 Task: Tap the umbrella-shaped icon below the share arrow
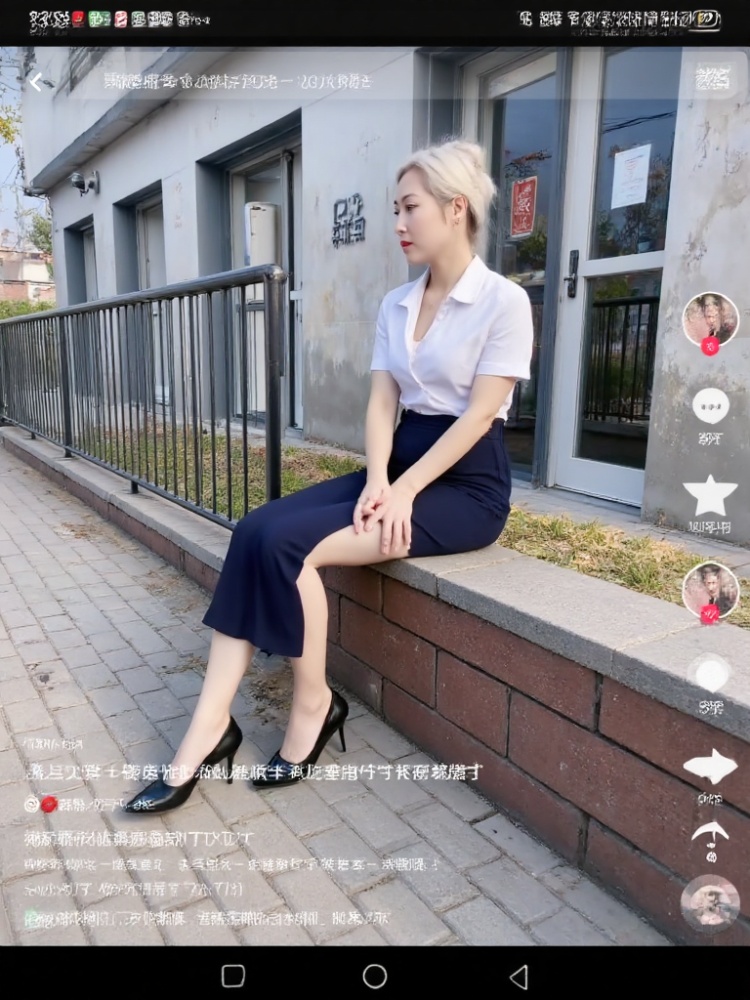[x=710, y=836]
